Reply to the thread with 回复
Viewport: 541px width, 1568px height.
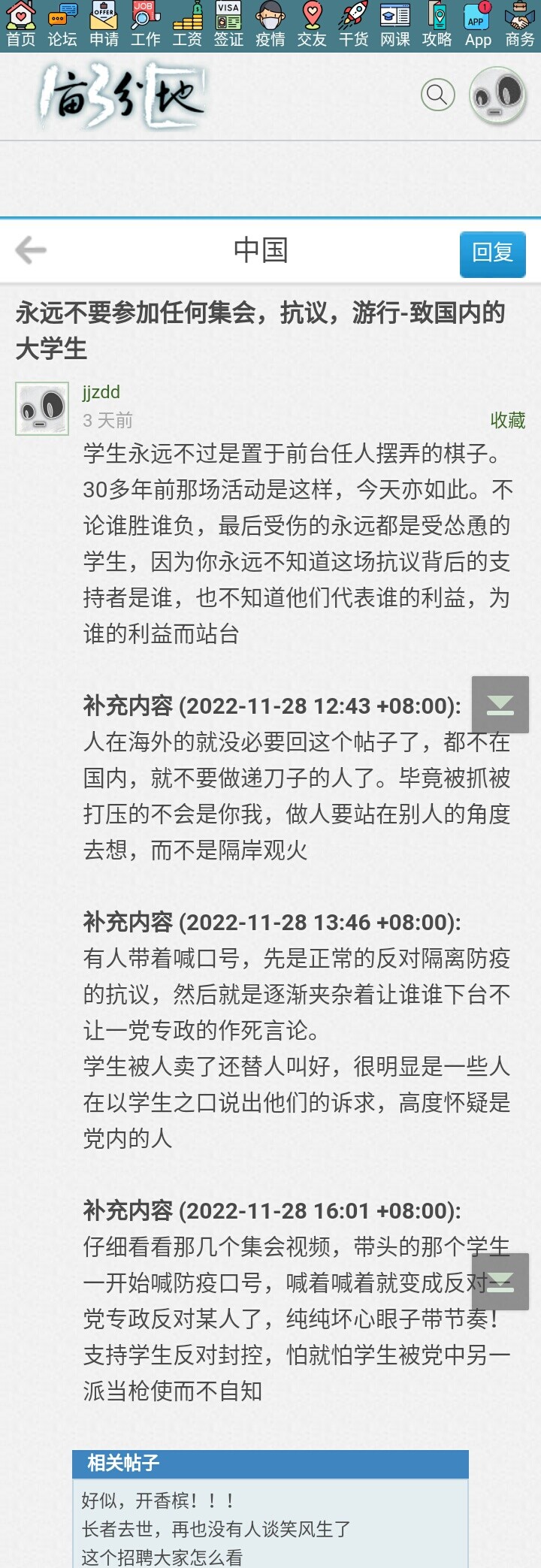point(492,253)
